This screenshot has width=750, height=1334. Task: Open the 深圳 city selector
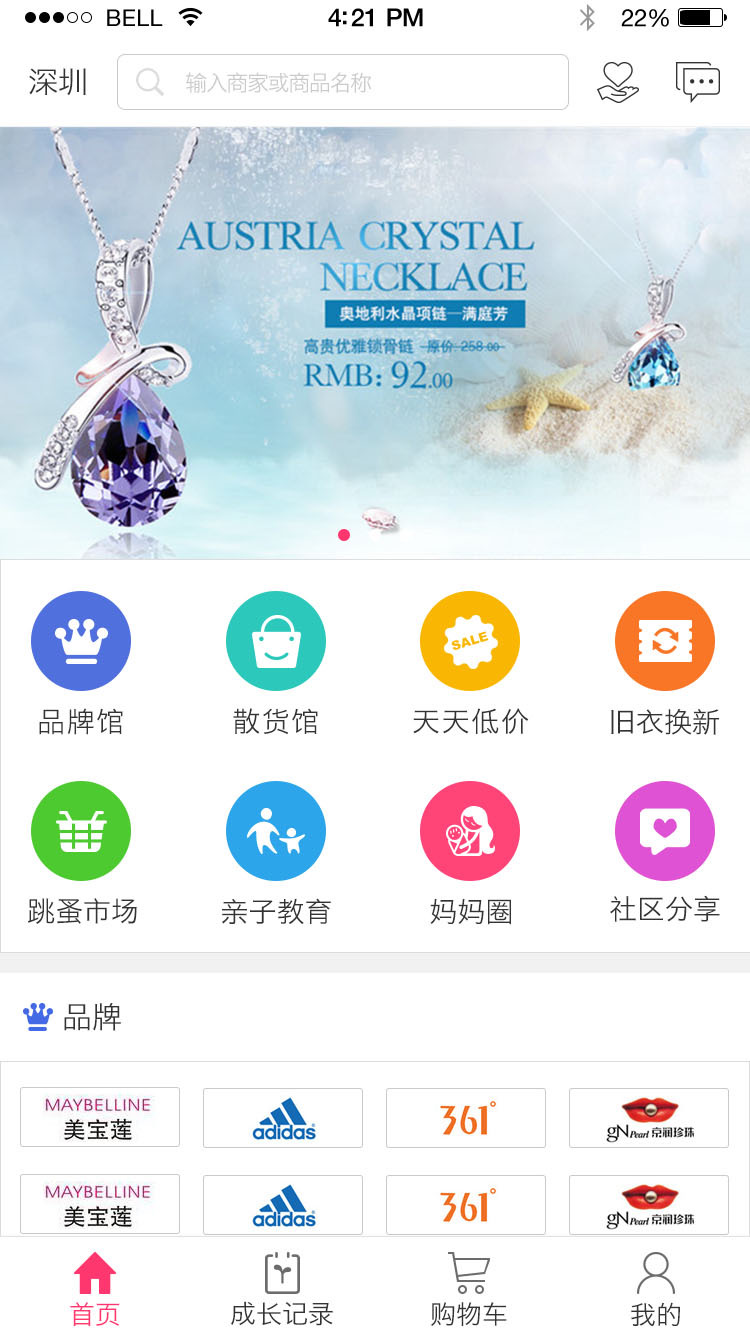(58, 82)
